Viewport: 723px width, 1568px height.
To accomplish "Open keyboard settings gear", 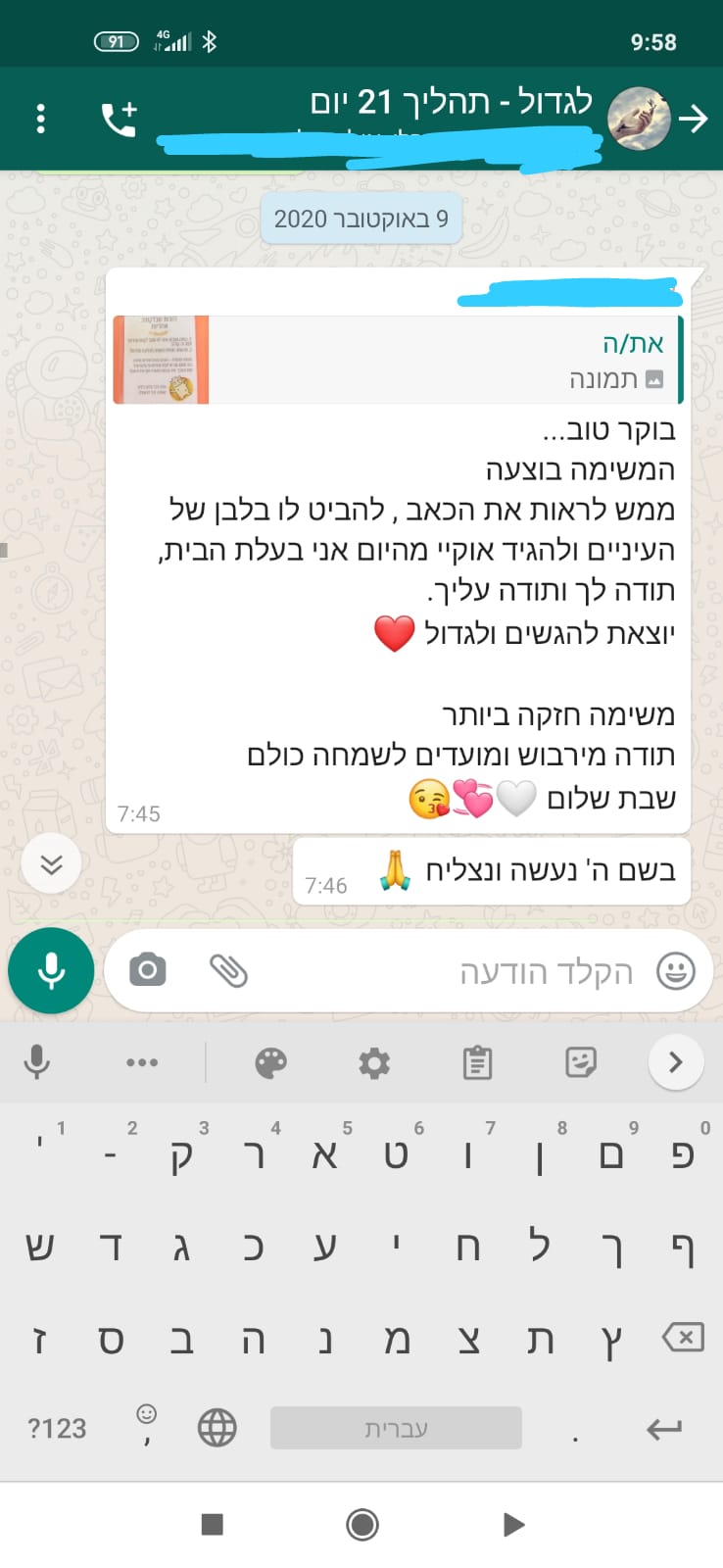I will click(374, 1062).
